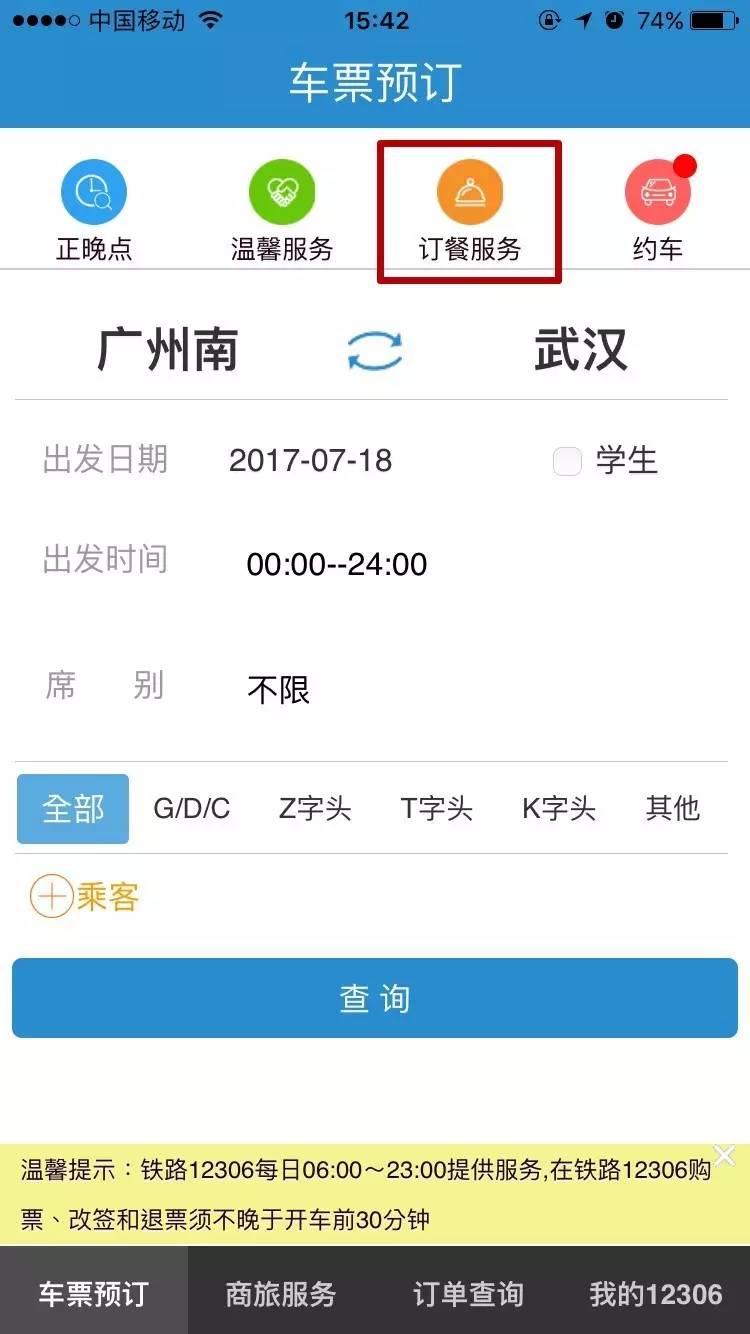Viewport: 750px width, 1334px height.
Task: Check the 学生 student checkbox
Action: click(567, 461)
